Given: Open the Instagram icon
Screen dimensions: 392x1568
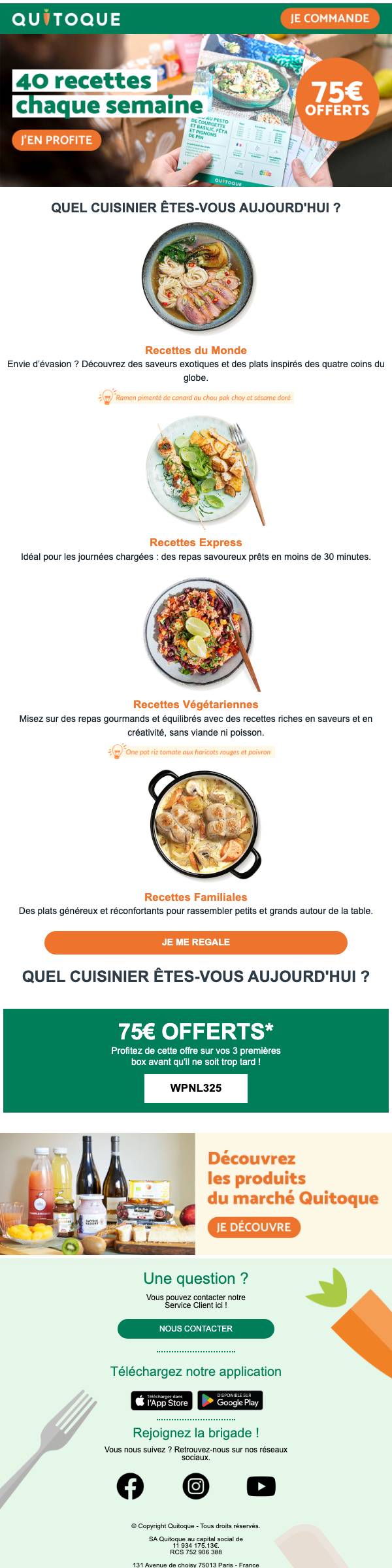Looking at the screenshot, I should (x=195, y=1486).
